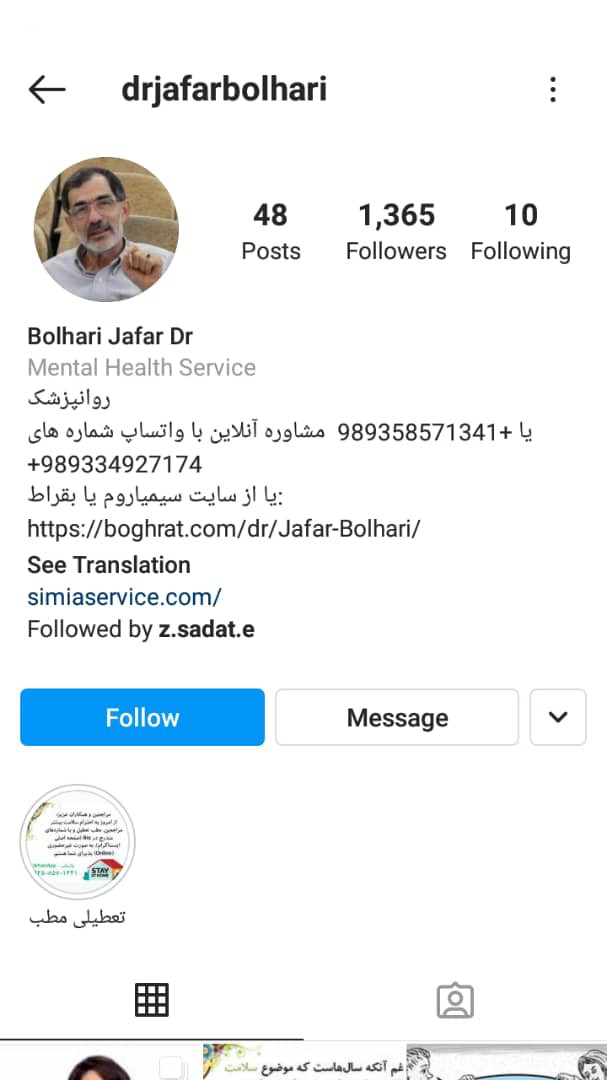View the 1,365 followers list
The image size is (607, 1080).
(x=396, y=231)
